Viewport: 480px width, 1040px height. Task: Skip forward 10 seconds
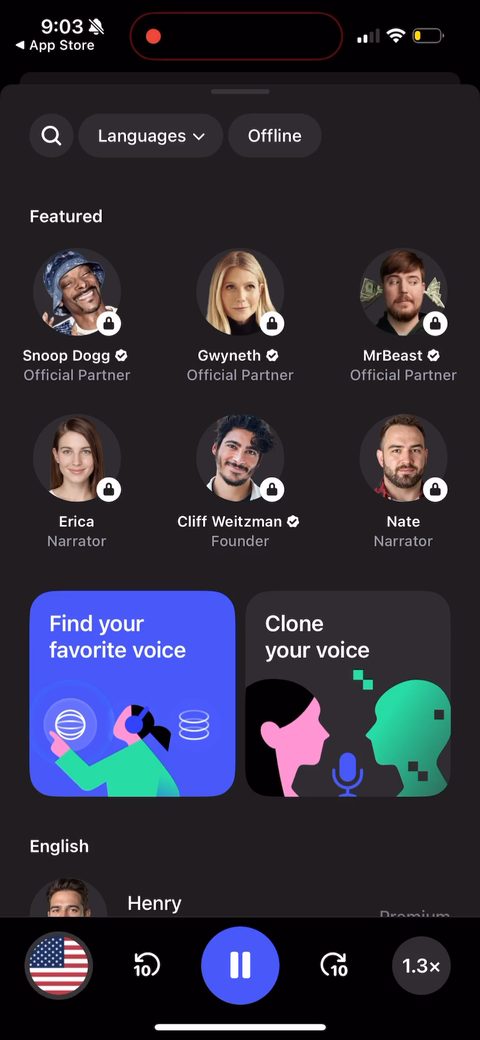(333, 965)
